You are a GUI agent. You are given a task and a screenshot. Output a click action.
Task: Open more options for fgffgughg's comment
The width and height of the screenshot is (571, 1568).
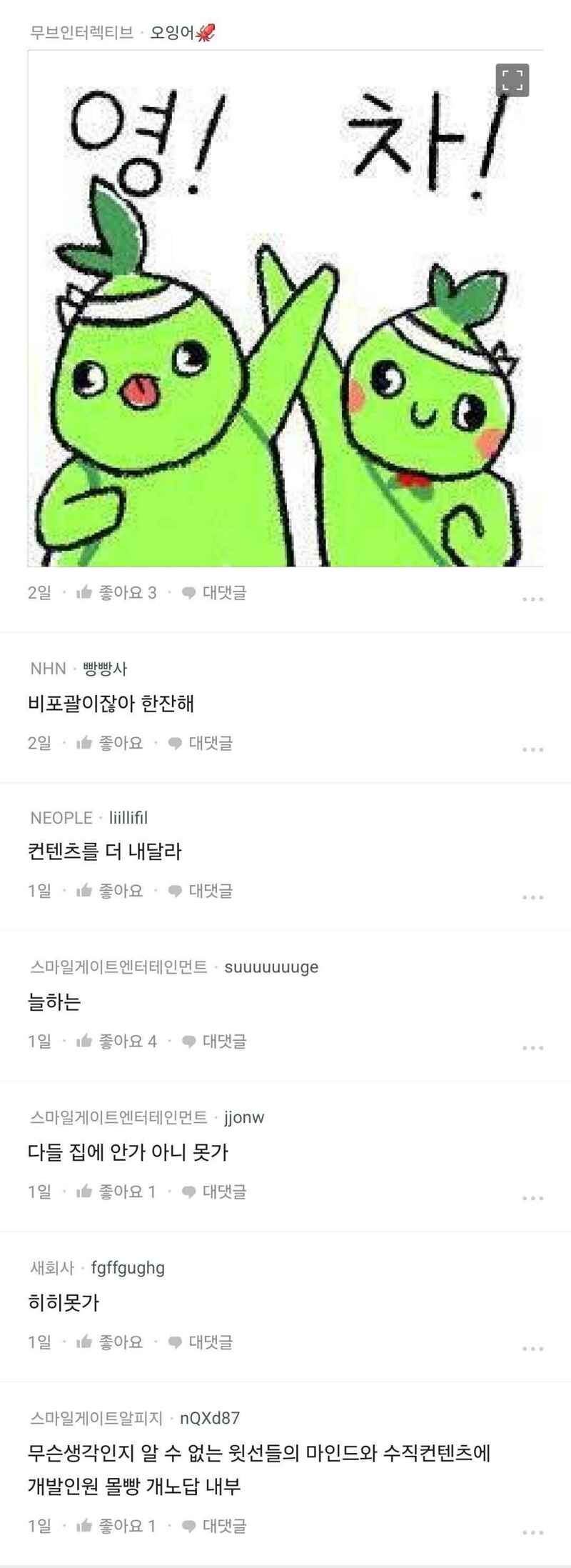[x=532, y=1349]
